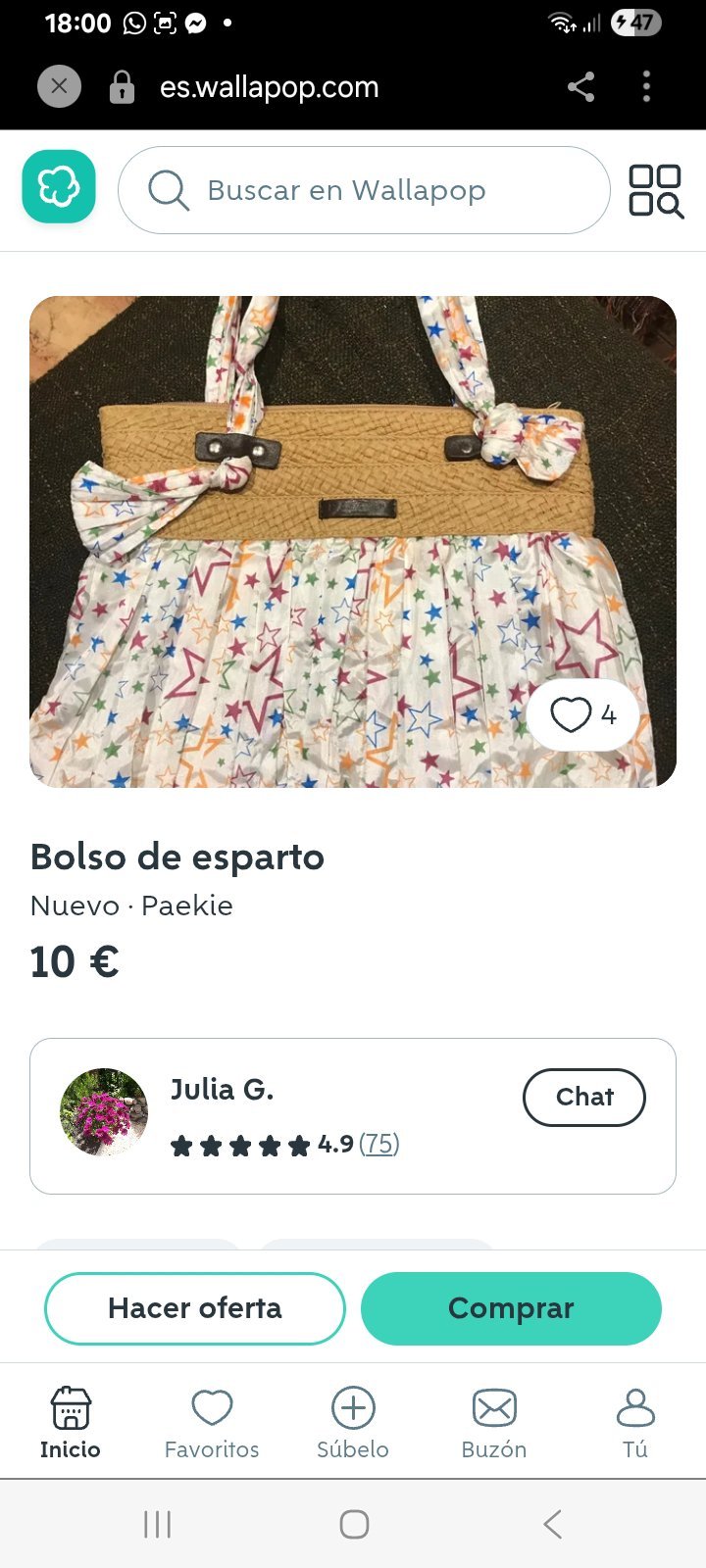Share this page from the browser bar
Image resolution: width=706 pixels, height=1568 pixels.
pos(580,87)
